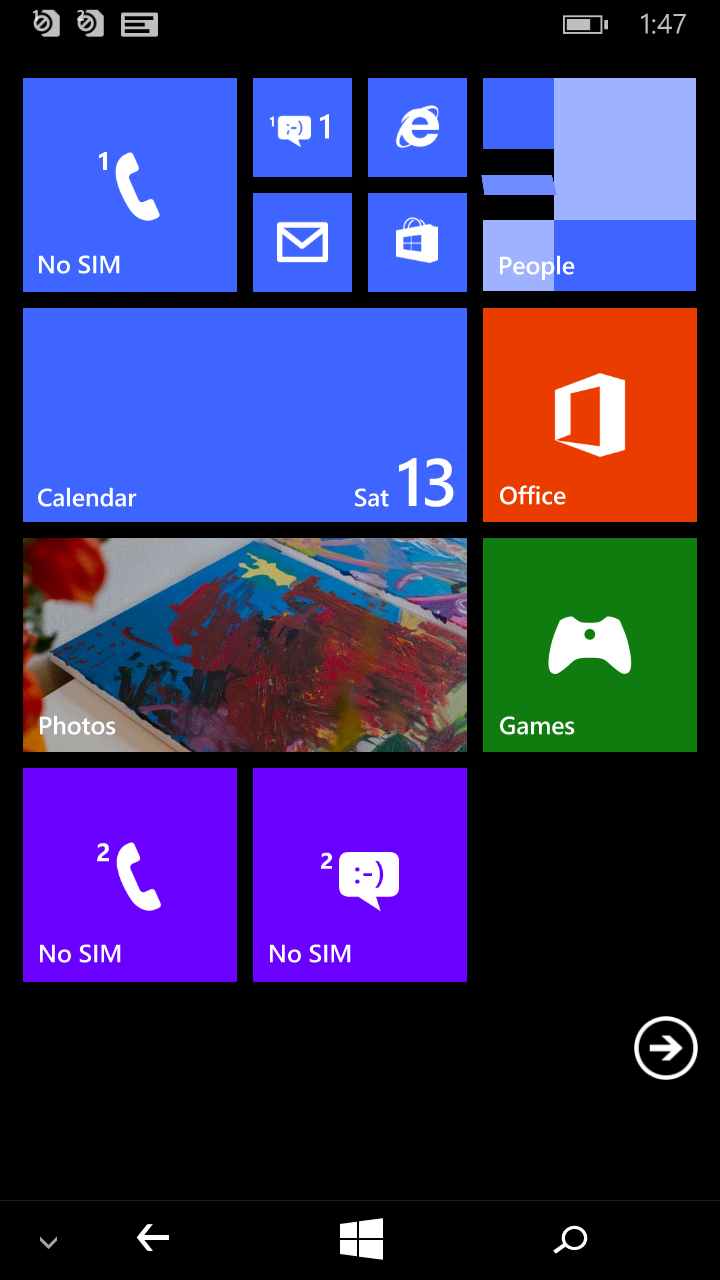720x1280 pixels.
Task: Launch Internet Explorer
Action: point(417,127)
